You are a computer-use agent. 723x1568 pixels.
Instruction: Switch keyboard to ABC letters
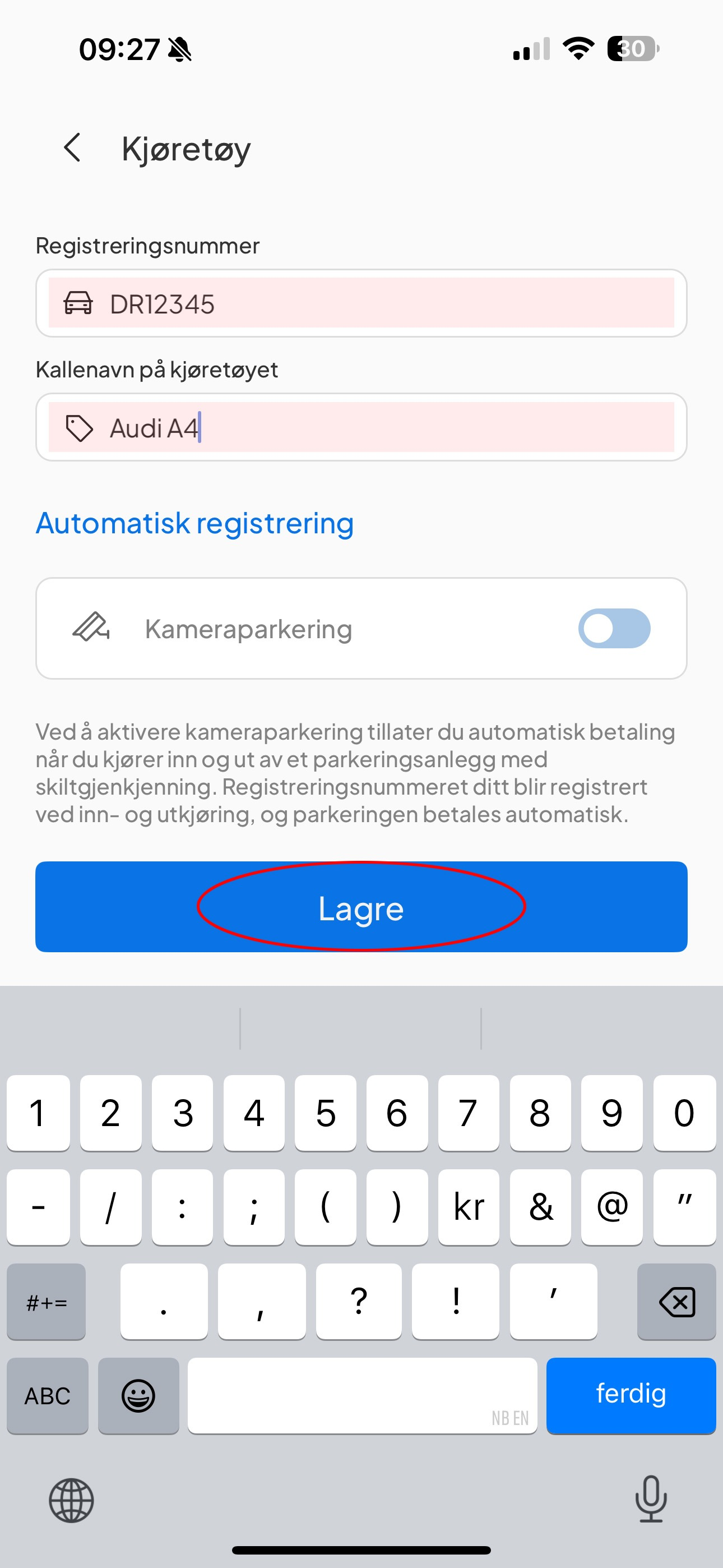[x=48, y=1395]
